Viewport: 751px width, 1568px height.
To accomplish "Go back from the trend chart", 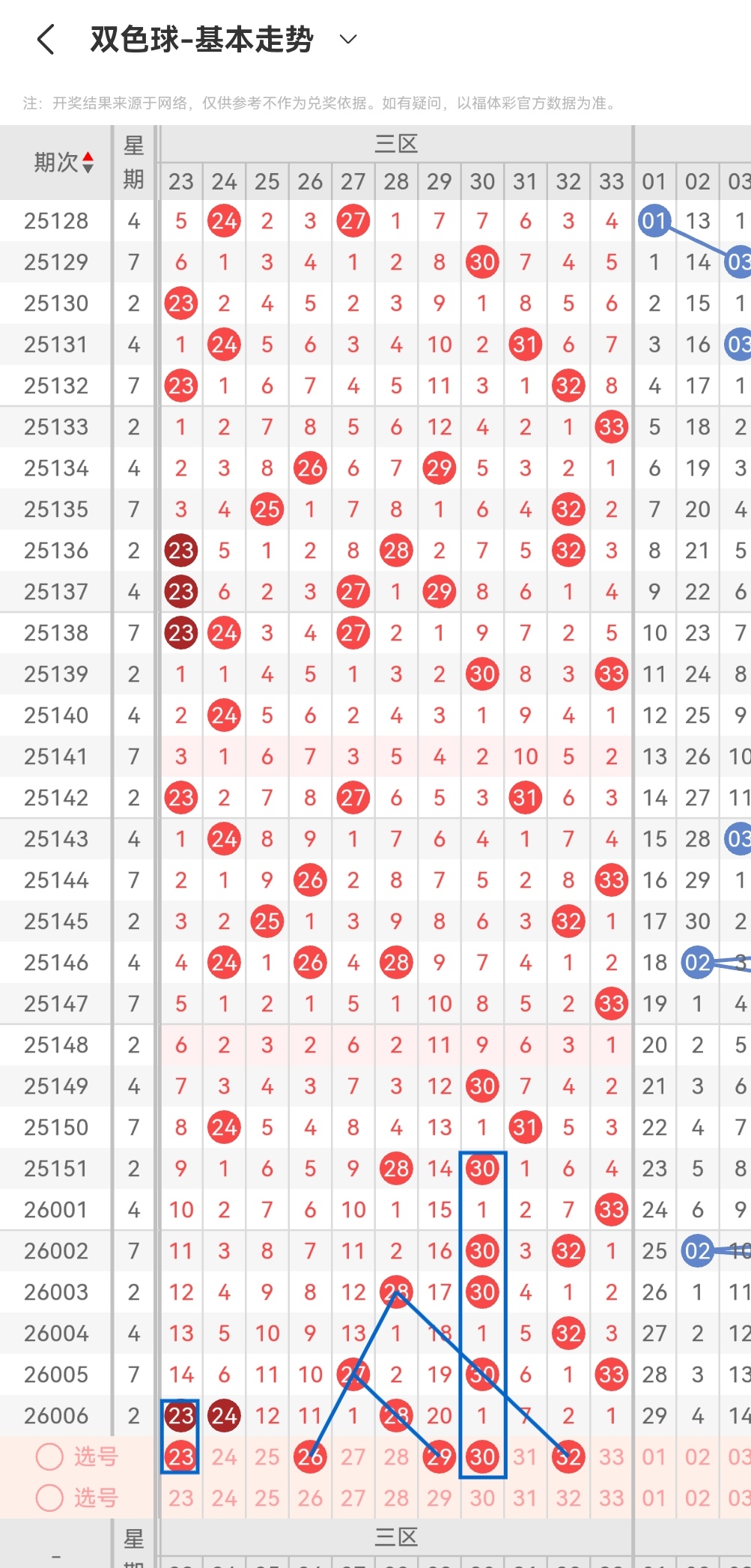I will (46, 40).
